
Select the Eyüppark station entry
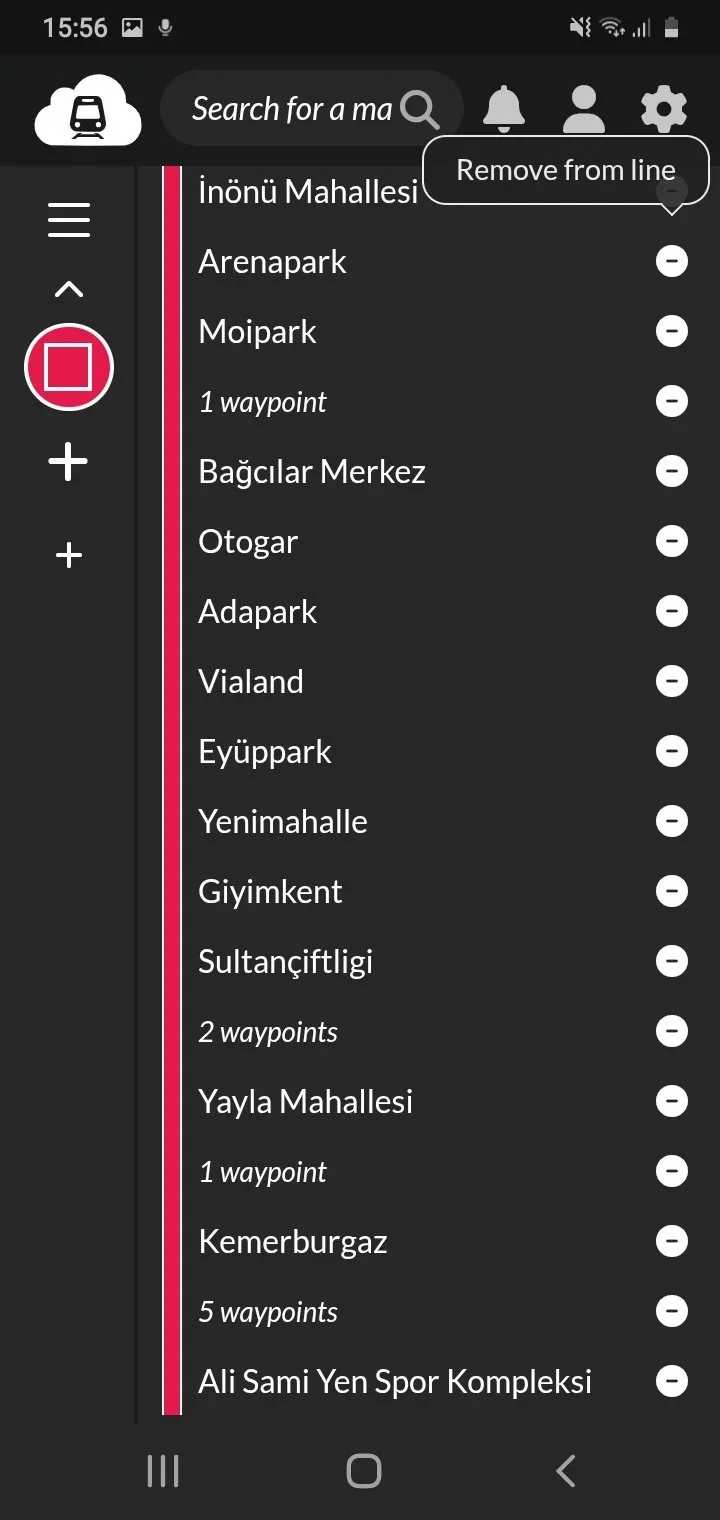[264, 751]
